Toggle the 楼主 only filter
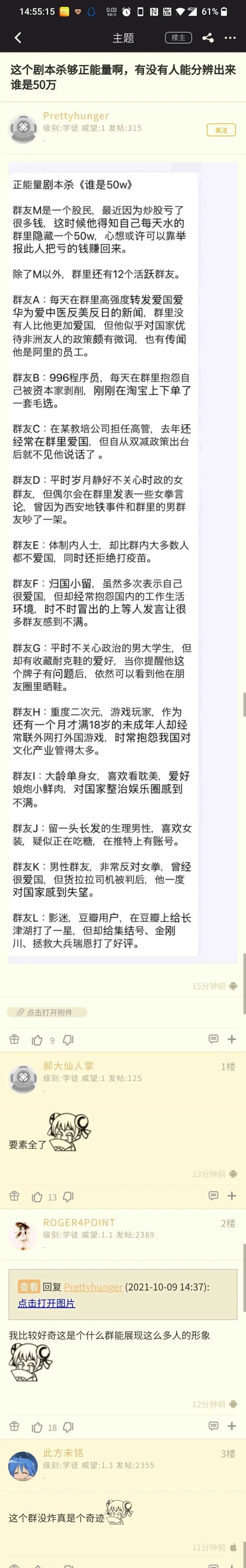Screen dimensions: 246x1568 point(178,38)
